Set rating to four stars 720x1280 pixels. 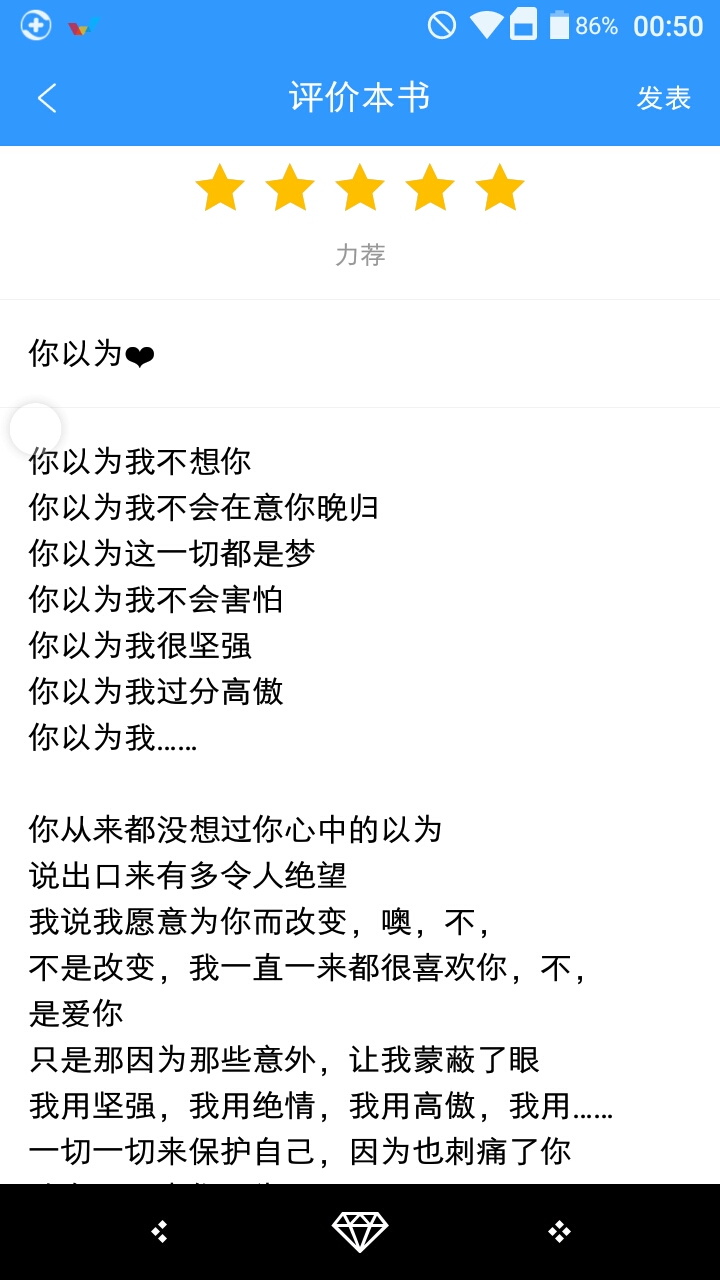[430, 188]
